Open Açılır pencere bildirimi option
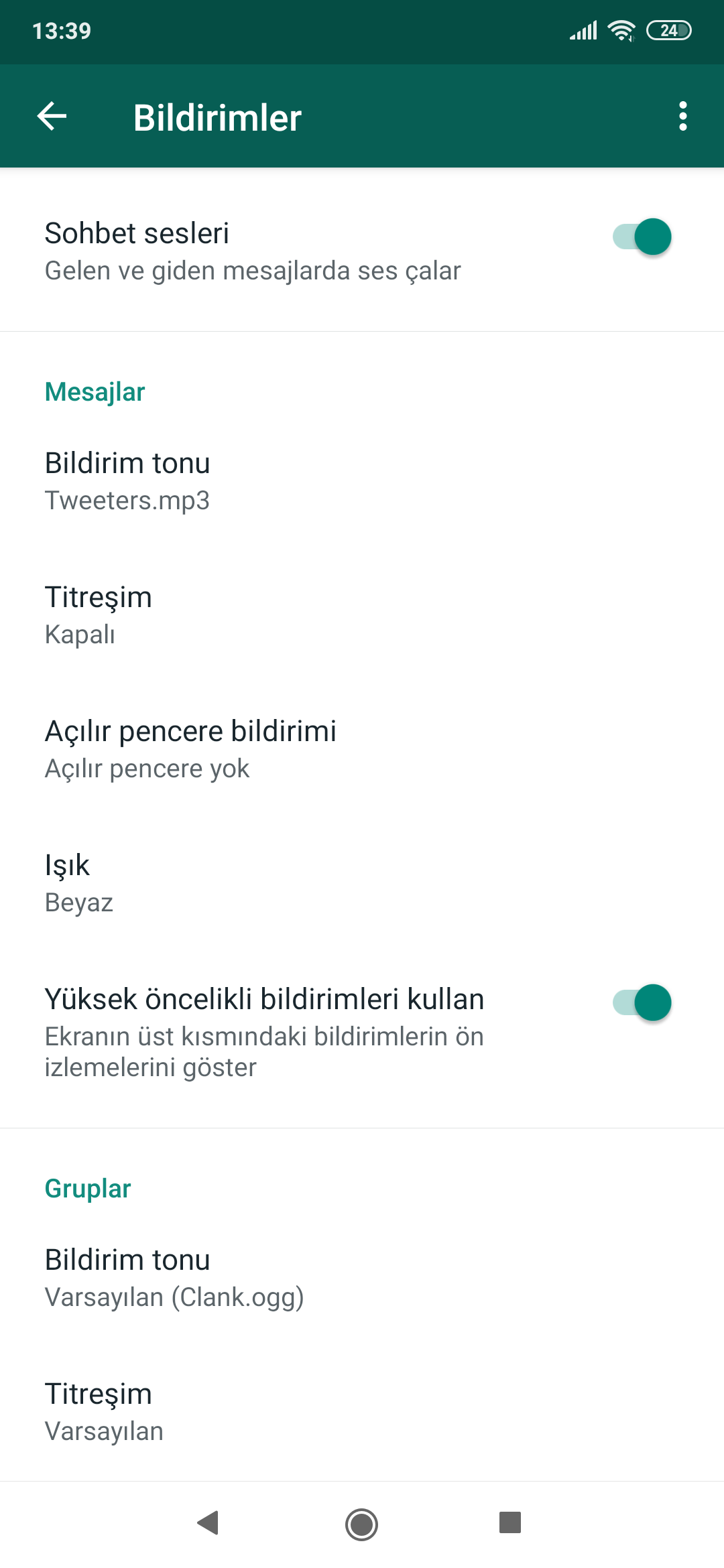 [362, 749]
